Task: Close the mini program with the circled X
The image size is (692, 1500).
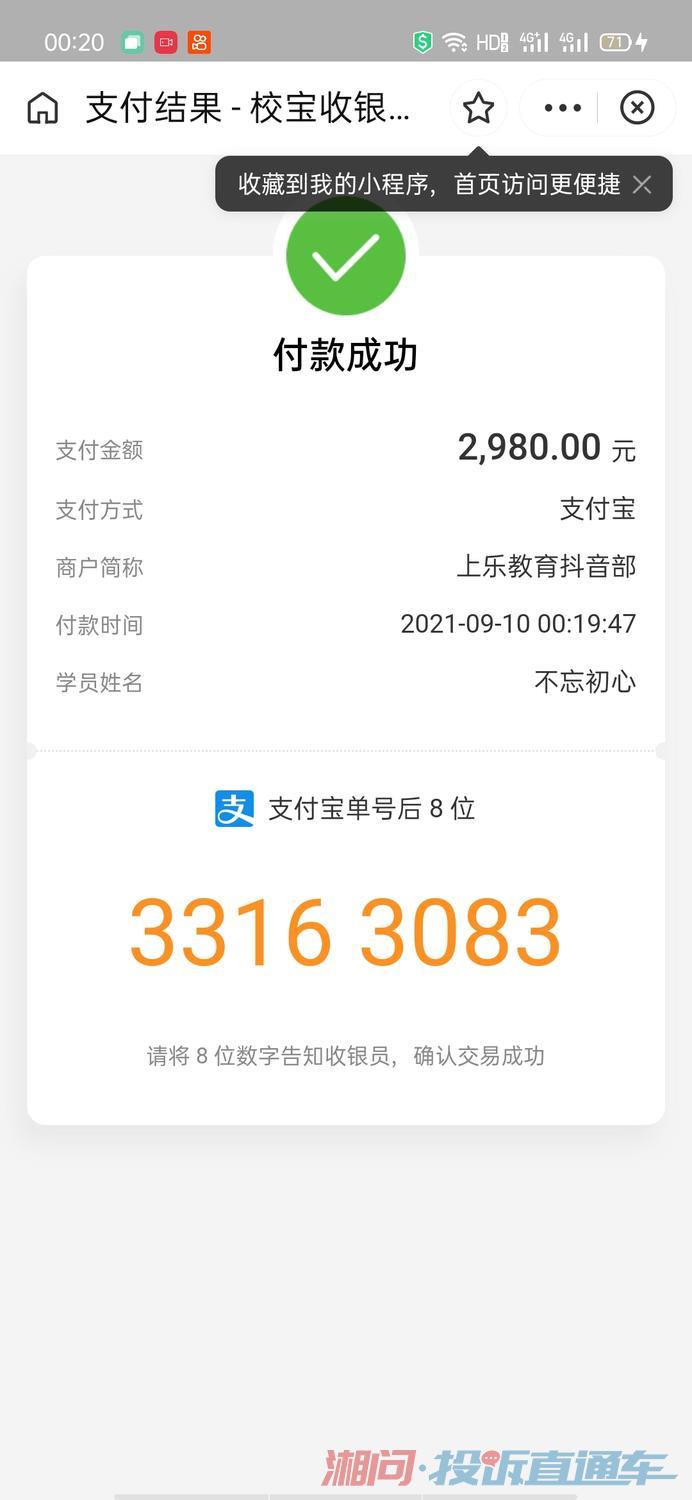Action: [637, 108]
